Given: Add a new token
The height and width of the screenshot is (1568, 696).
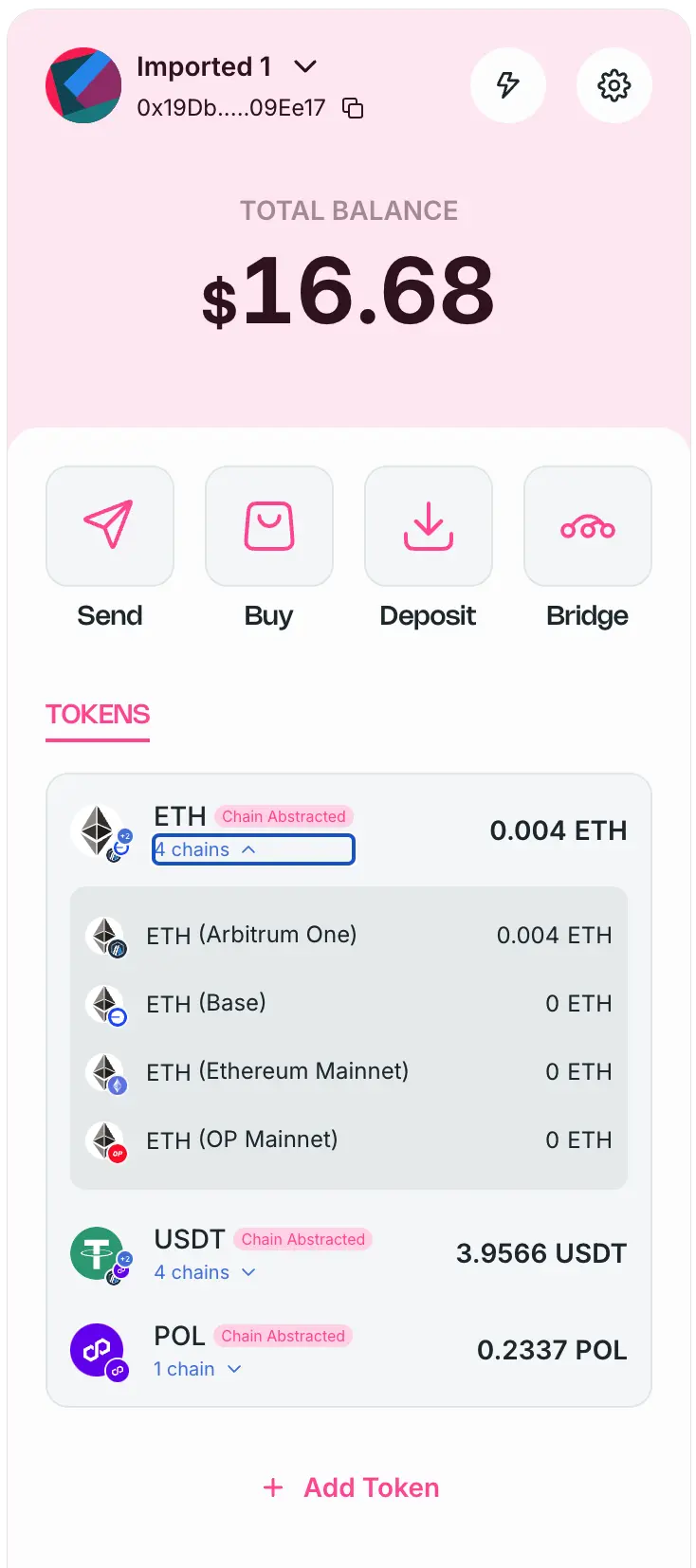Looking at the screenshot, I should 351,1487.
